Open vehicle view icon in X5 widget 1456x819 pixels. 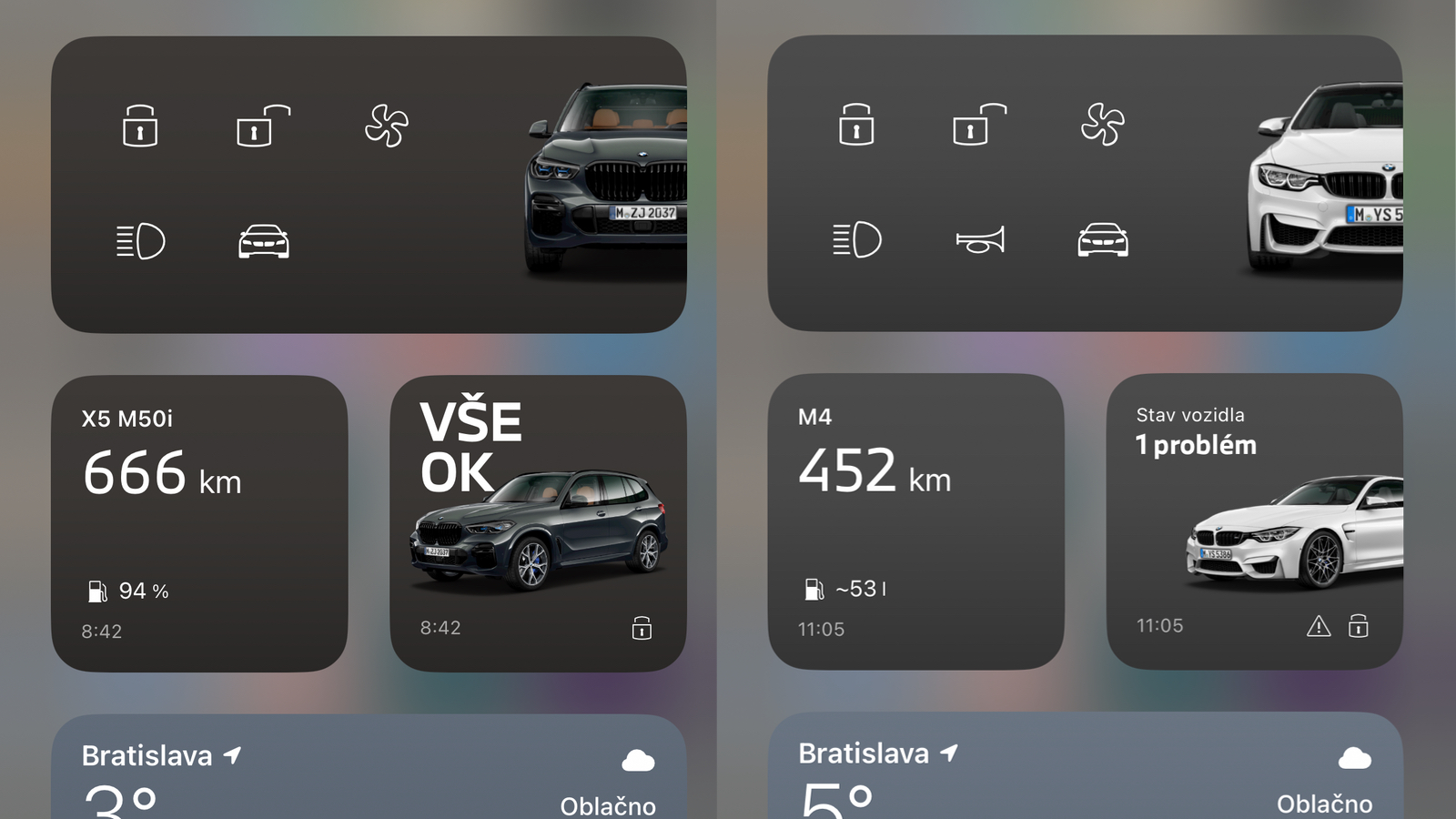coord(264,242)
